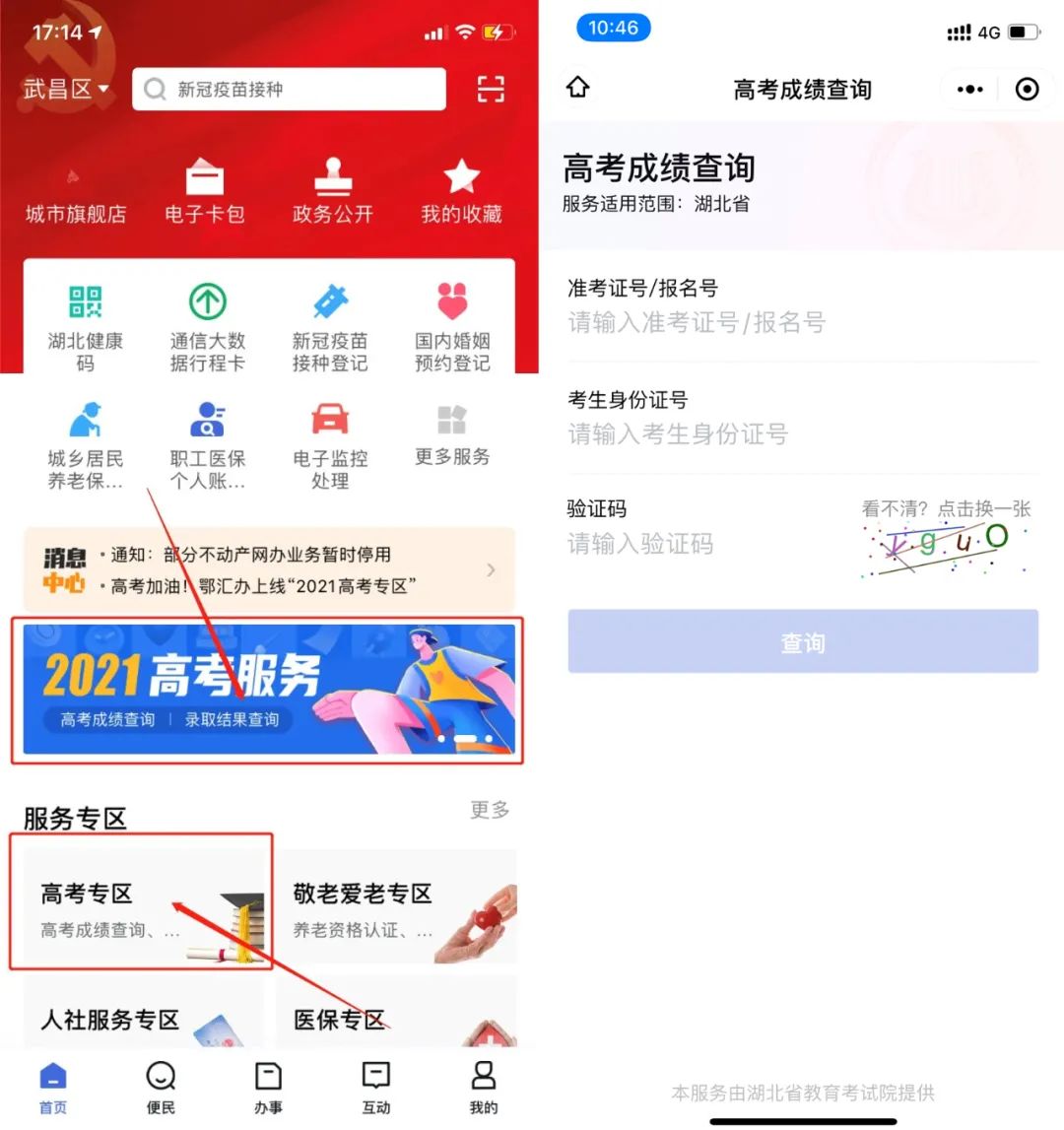Open 政务公开
1064x1130 pixels.
click(333, 193)
